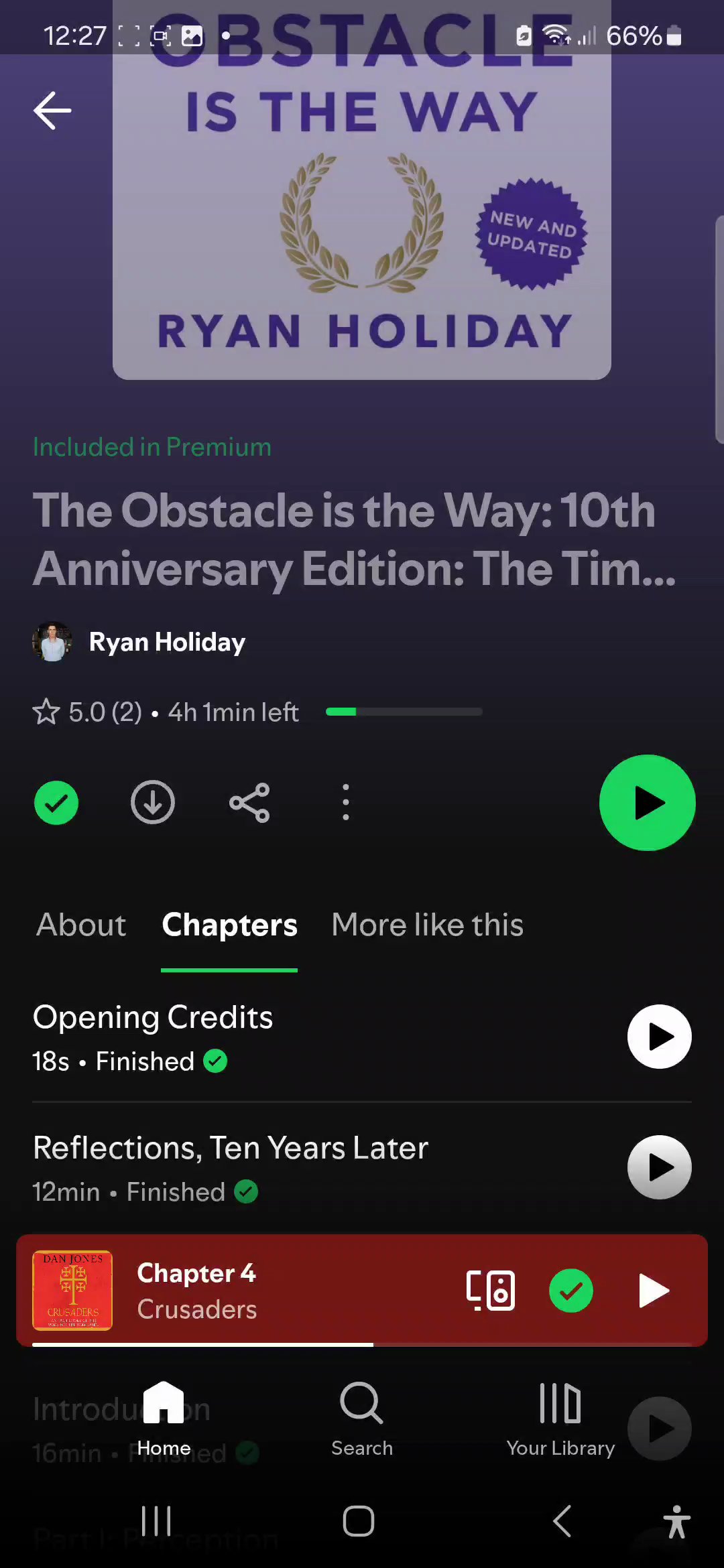Play the Opening Credits chapter
Screen dimensions: 724x1568
659,1037
